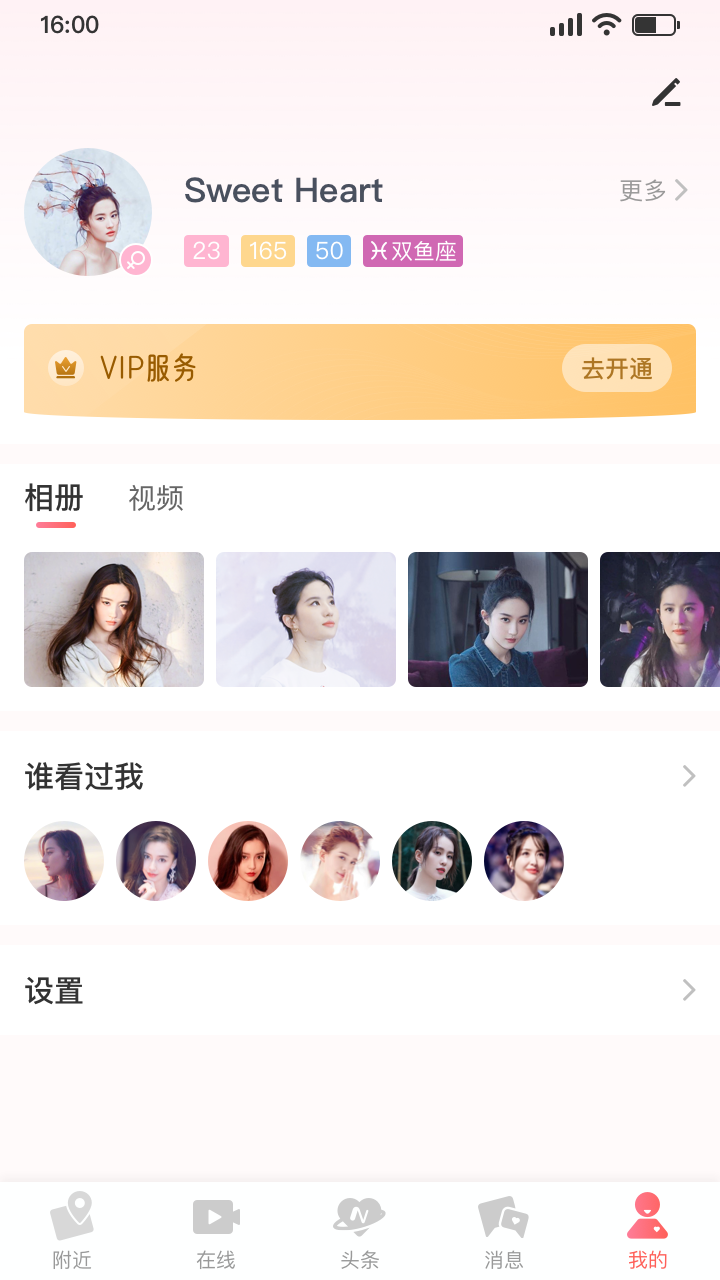This screenshot has height=1280, width=720.
Task: Open the third album photo in denim jacket
Action: 498,619
